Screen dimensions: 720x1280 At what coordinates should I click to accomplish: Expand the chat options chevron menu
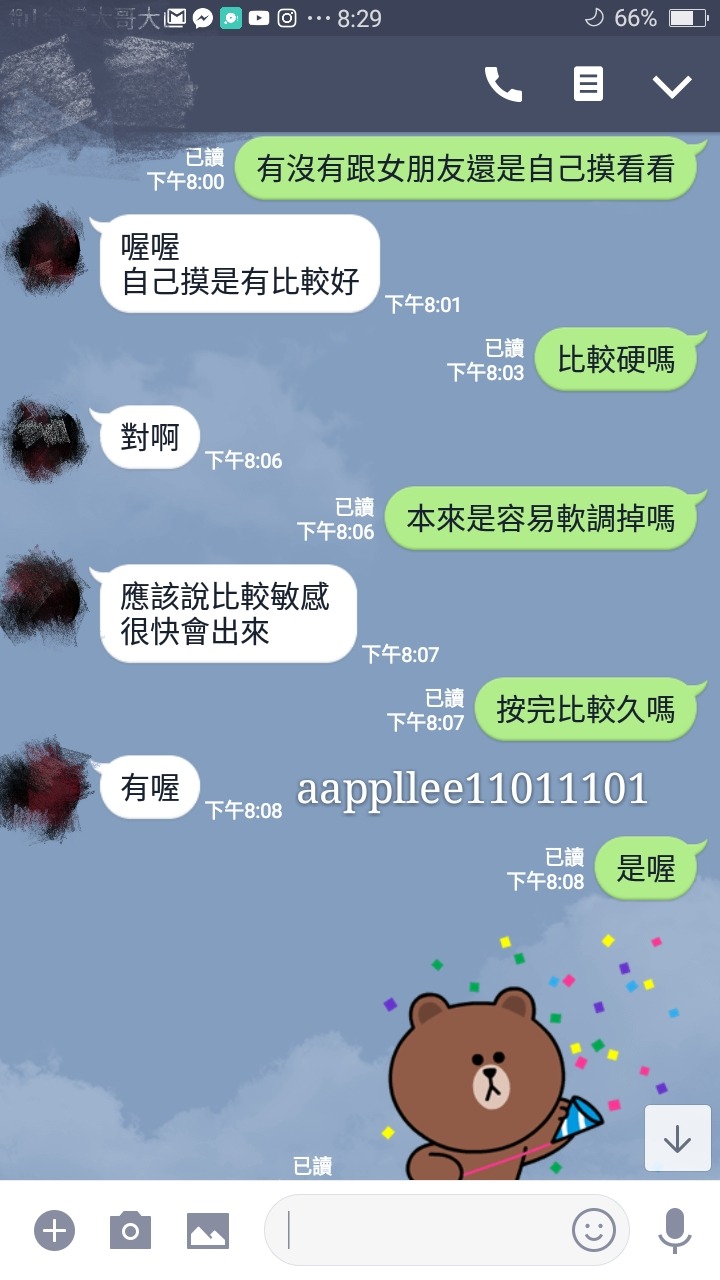click(672, 86)
